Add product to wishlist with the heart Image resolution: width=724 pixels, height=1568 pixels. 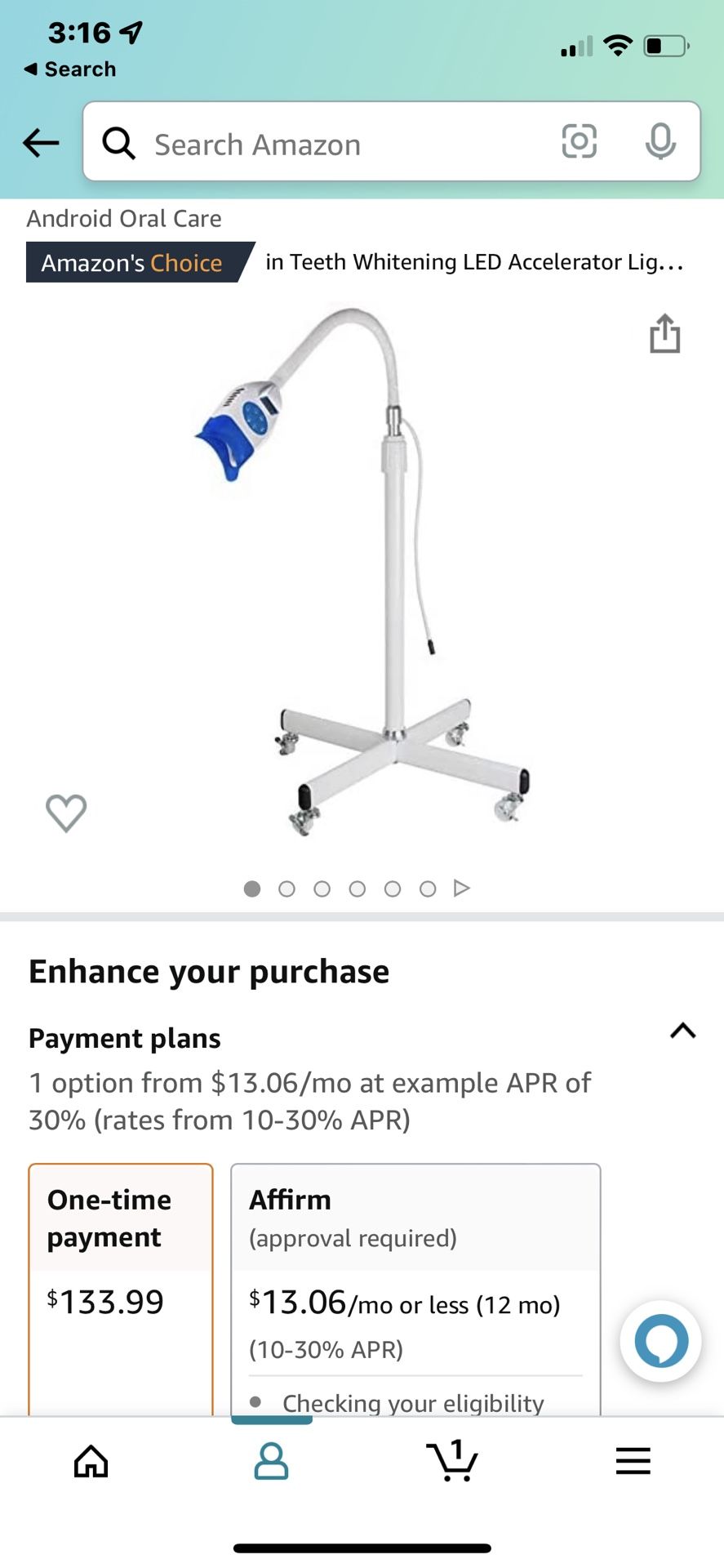coord(66,813)
